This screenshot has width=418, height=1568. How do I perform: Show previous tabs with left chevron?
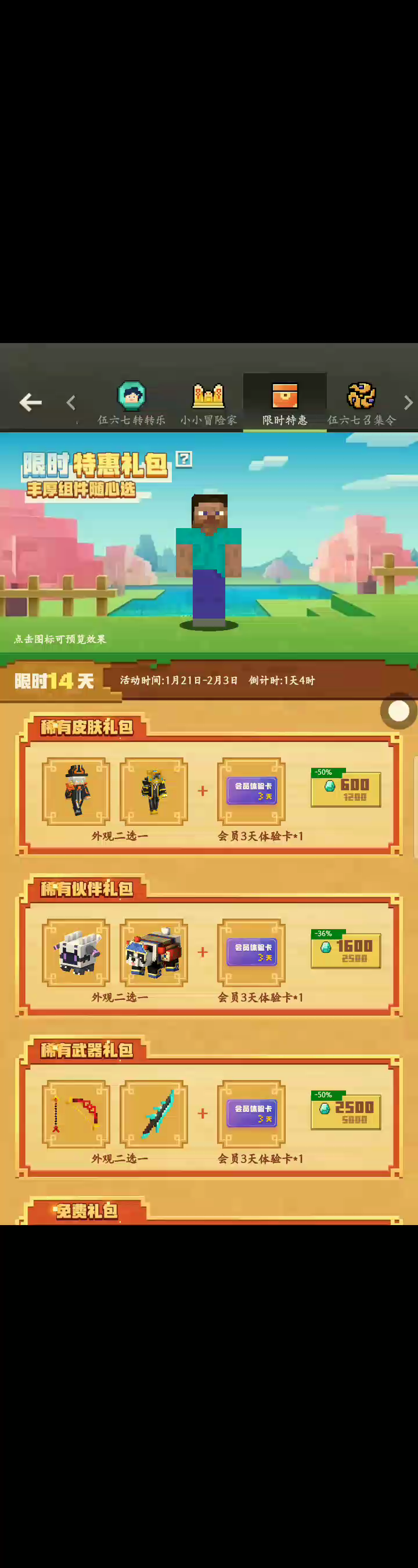71,402
